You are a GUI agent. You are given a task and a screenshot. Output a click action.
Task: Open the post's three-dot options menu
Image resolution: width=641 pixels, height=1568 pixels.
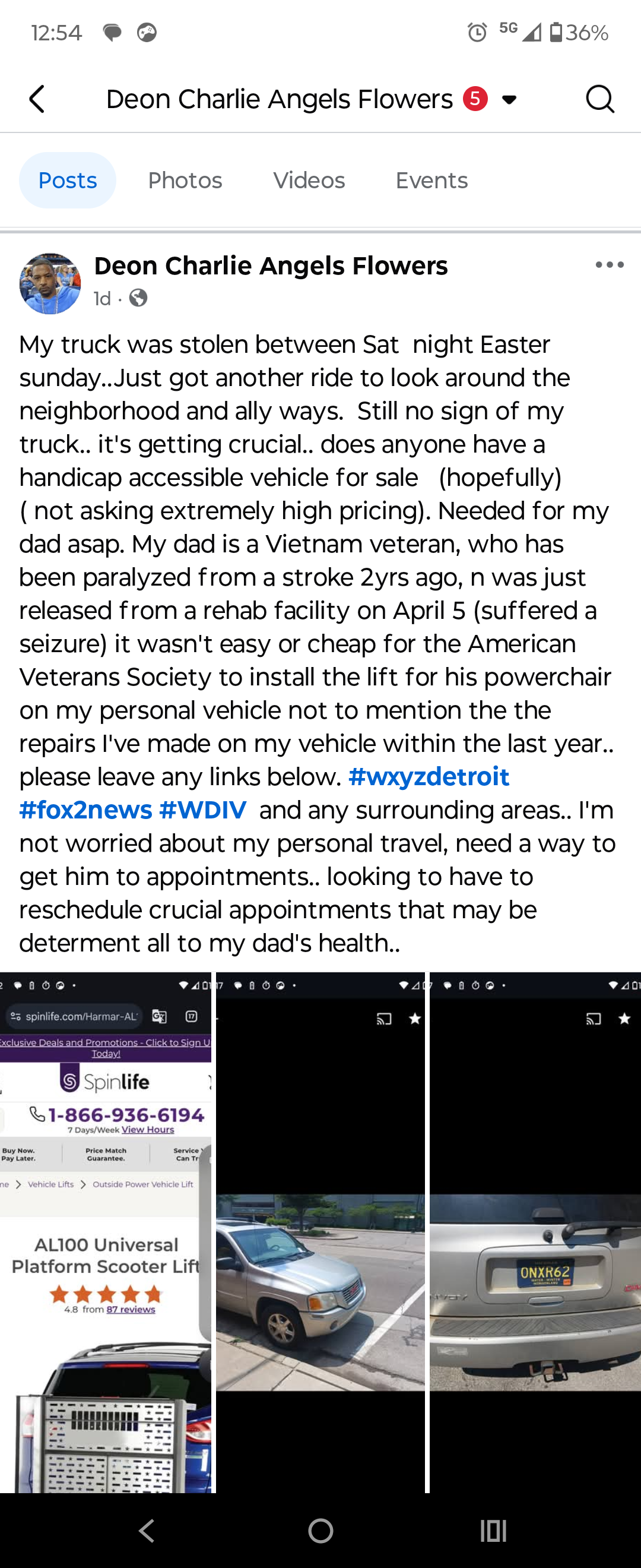610,265
